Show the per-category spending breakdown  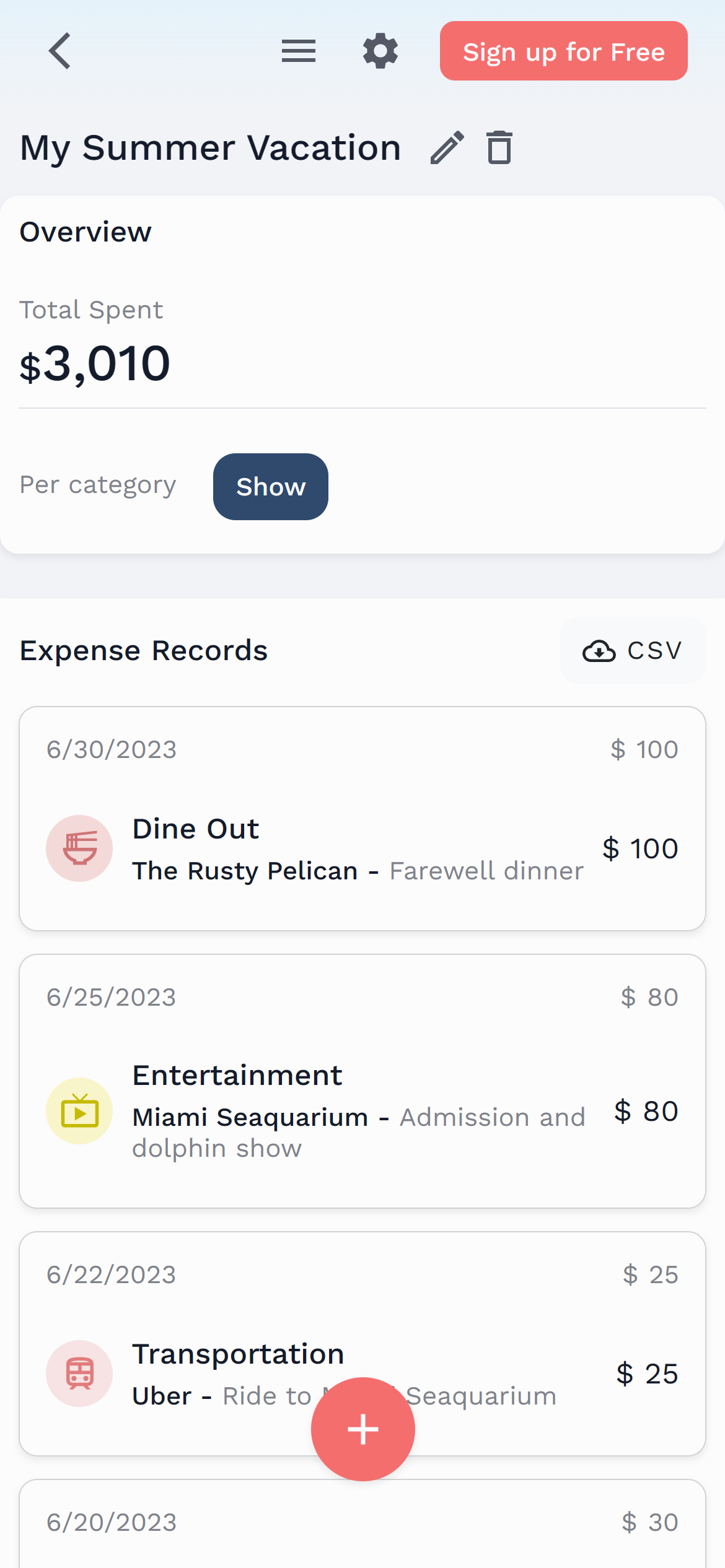tap(270, 487)
